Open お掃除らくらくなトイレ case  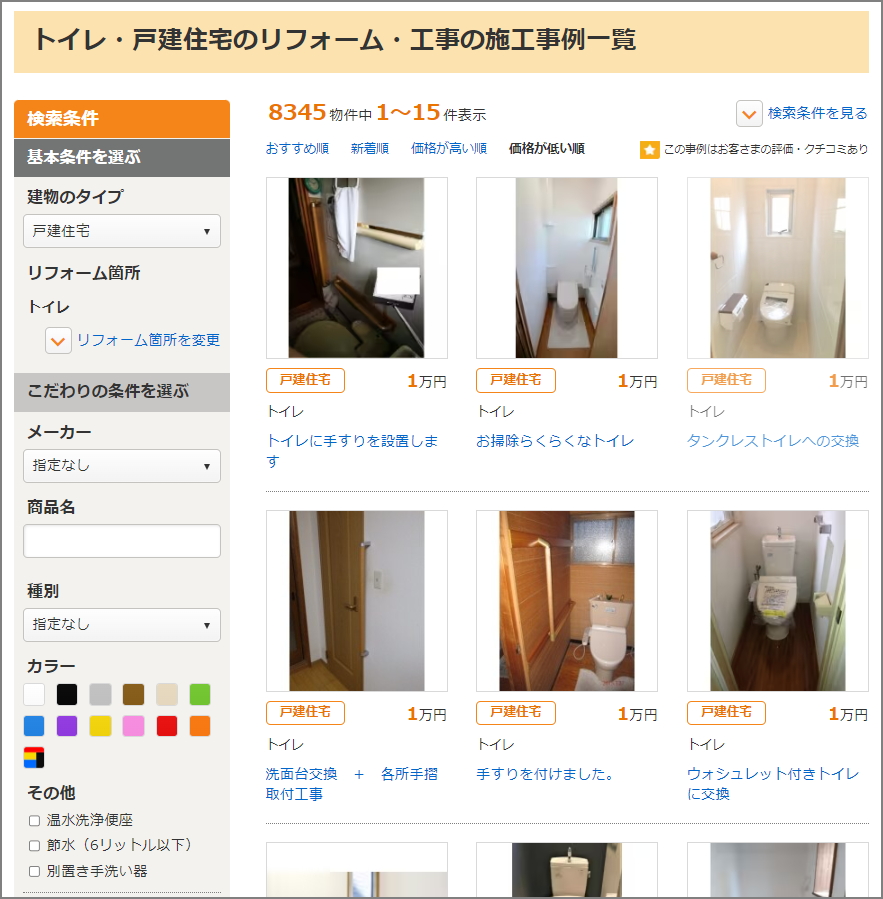[555, 441]
